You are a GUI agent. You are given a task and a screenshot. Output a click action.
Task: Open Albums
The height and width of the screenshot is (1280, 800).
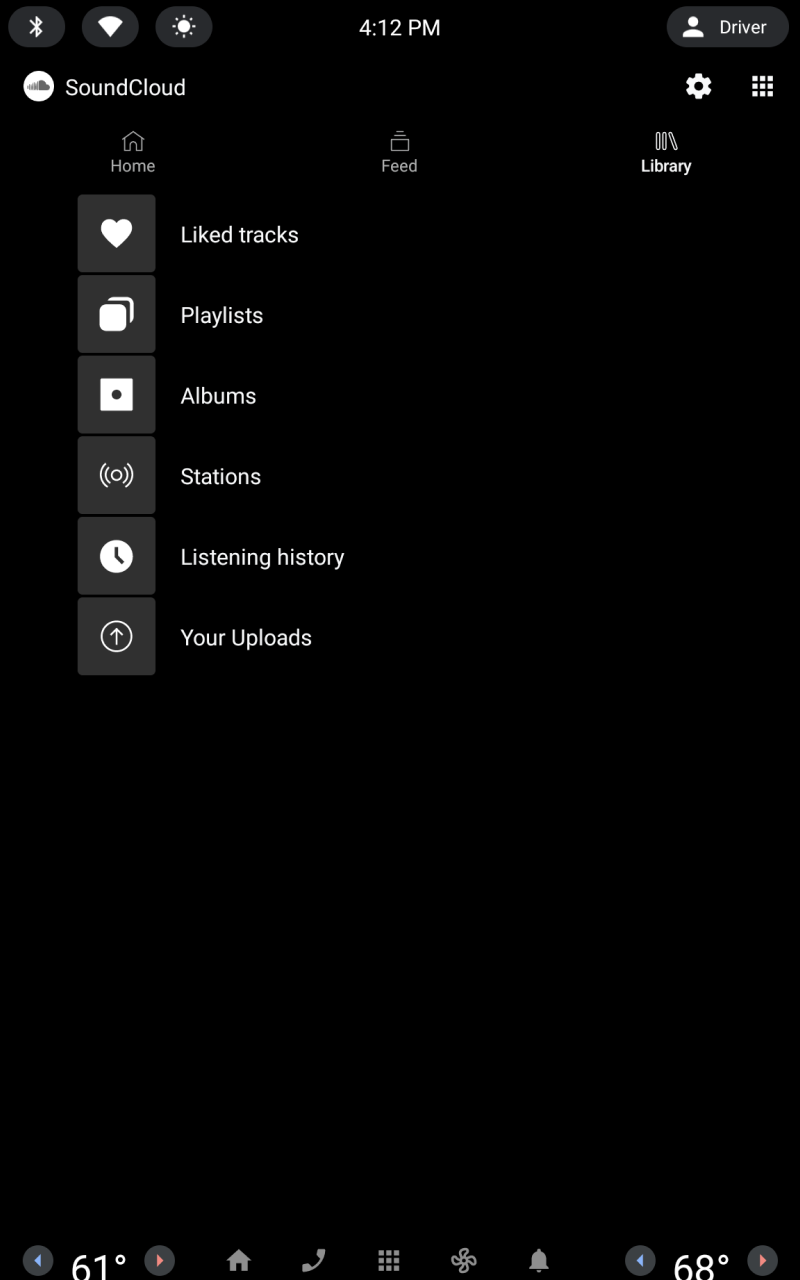pyautogui.click(x=218, y=396)
